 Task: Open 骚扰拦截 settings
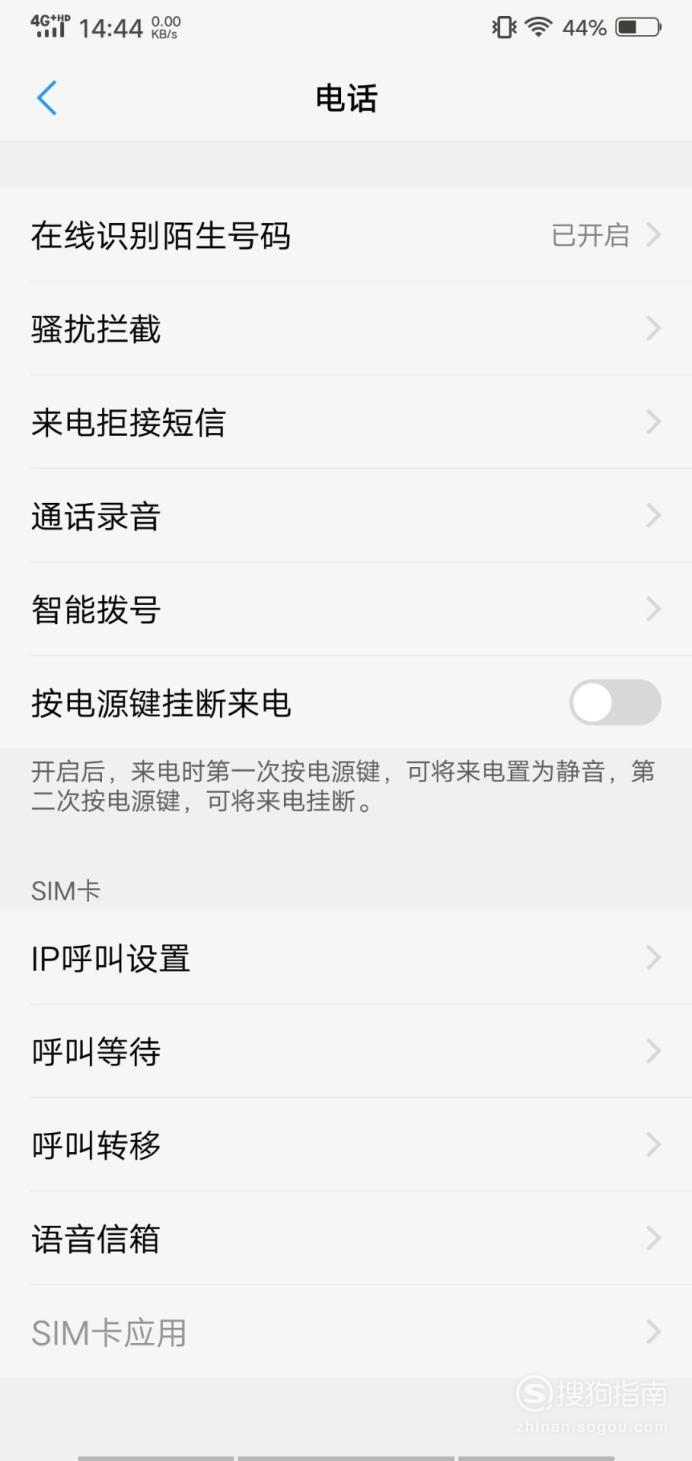[x=346, y=329]
